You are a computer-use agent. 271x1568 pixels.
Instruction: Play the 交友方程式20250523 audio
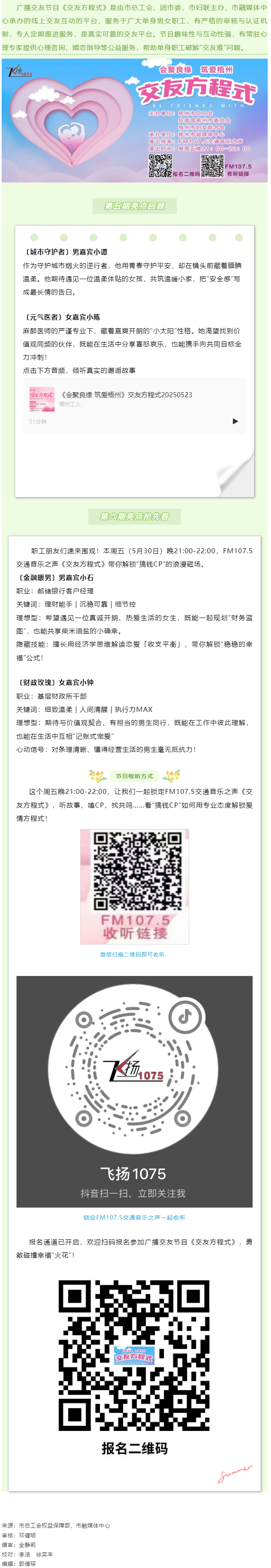tap(235, 421)
